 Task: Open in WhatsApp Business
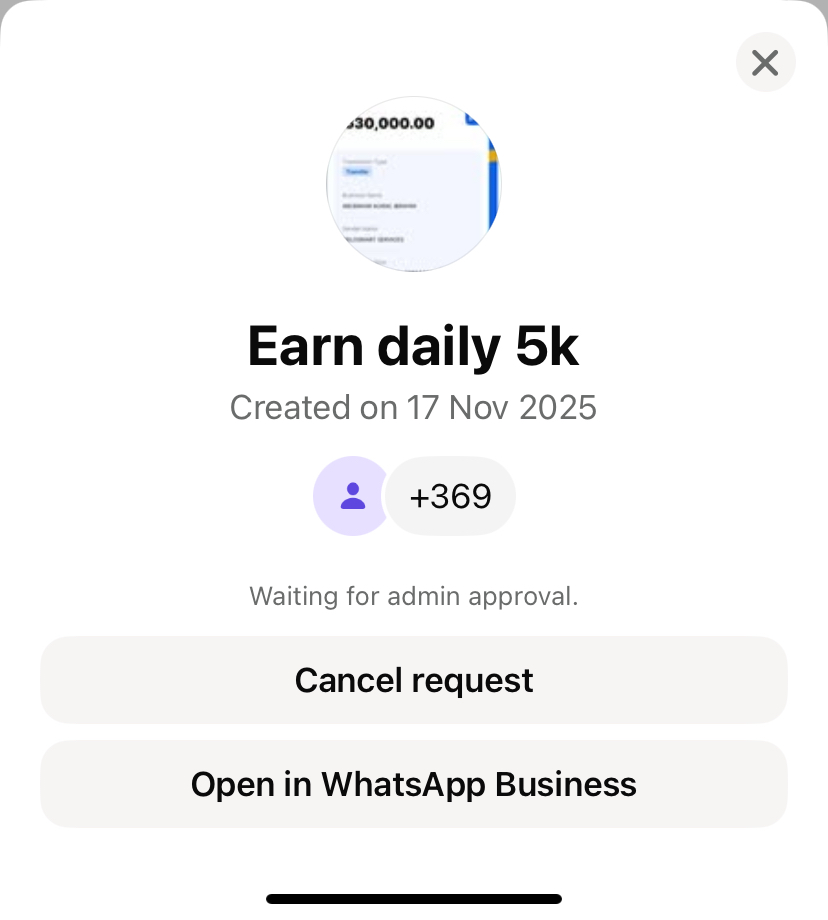(414, 784)
